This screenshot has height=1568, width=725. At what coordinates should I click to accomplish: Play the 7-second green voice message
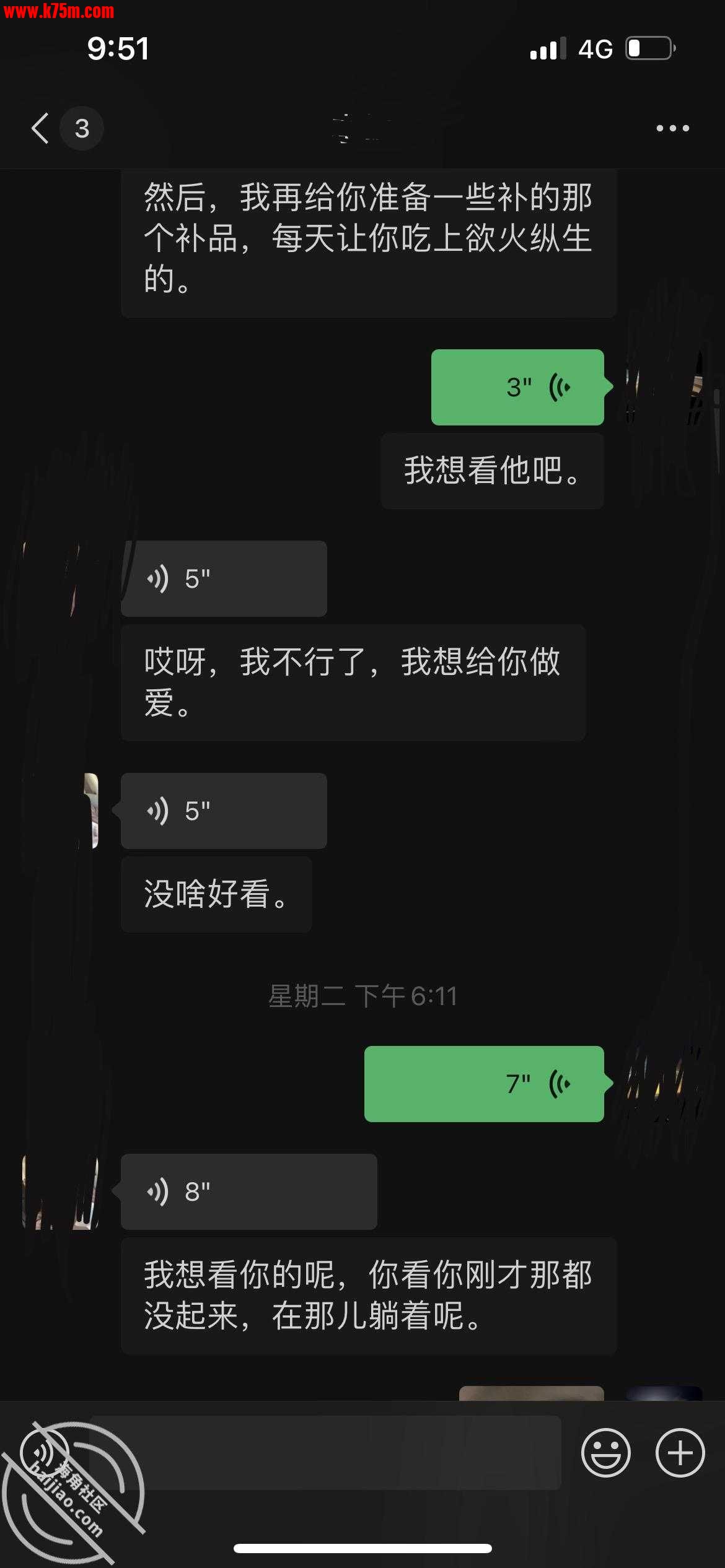[484, 1084]
